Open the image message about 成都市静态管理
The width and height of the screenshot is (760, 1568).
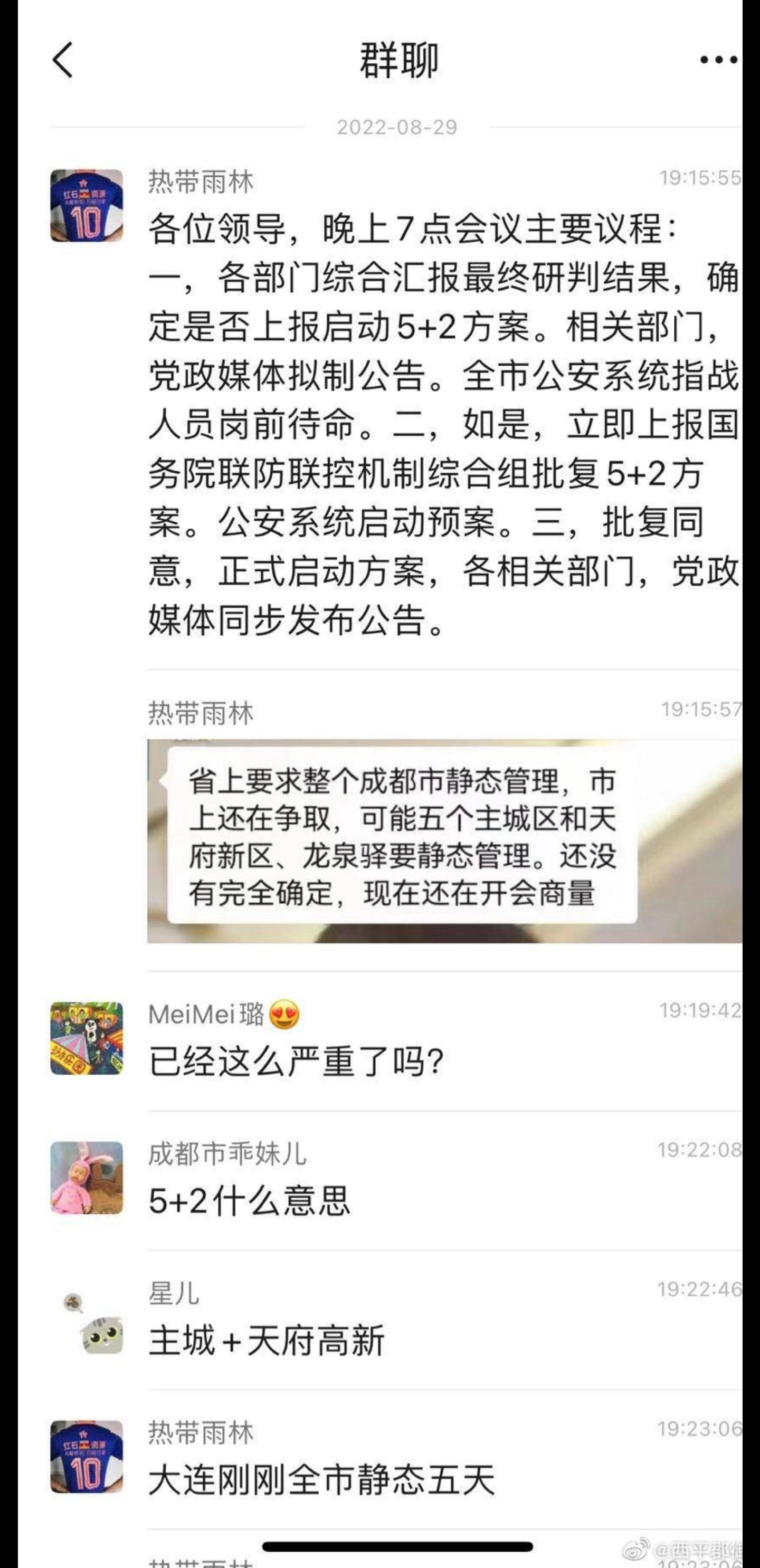(x=444, y=840)
